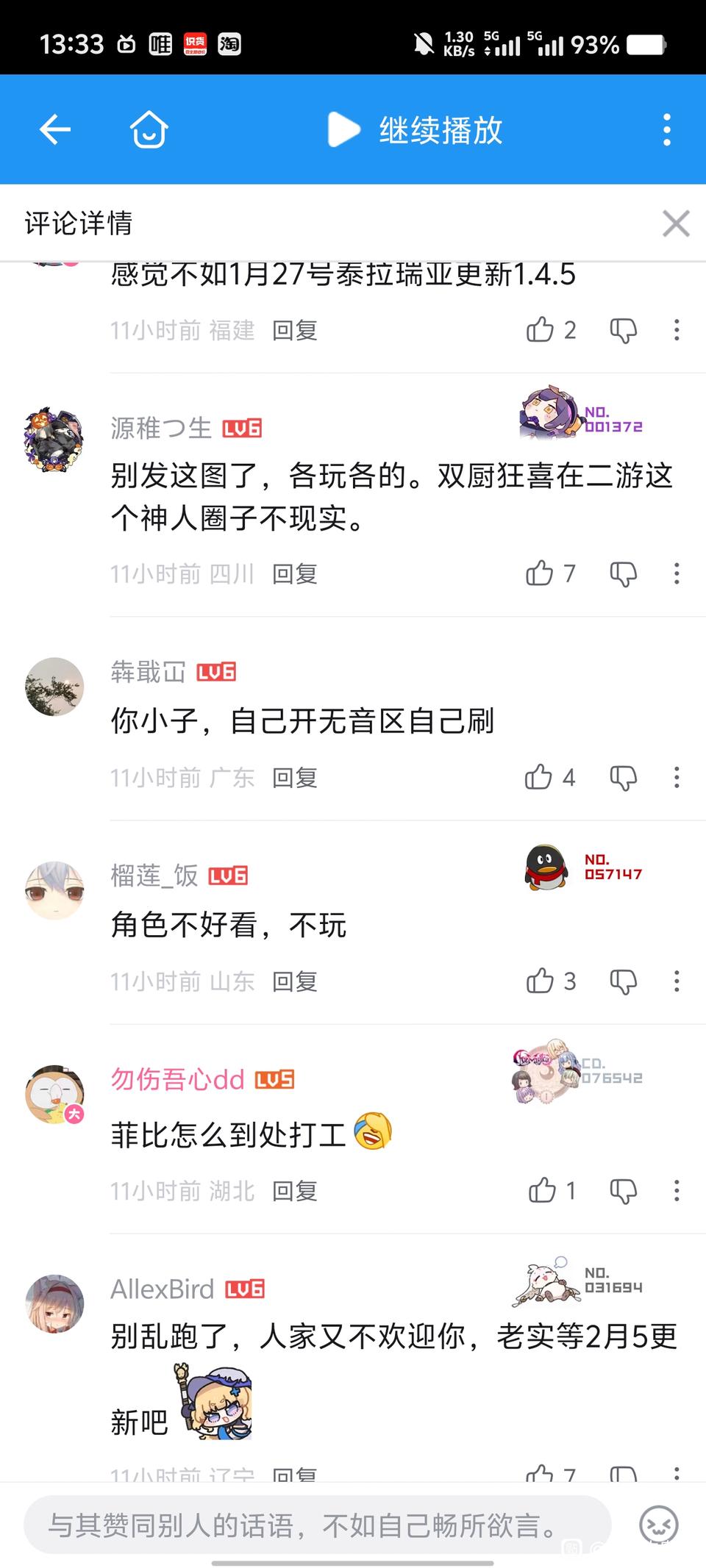Close the 评论详情 panel

(675, 223)
